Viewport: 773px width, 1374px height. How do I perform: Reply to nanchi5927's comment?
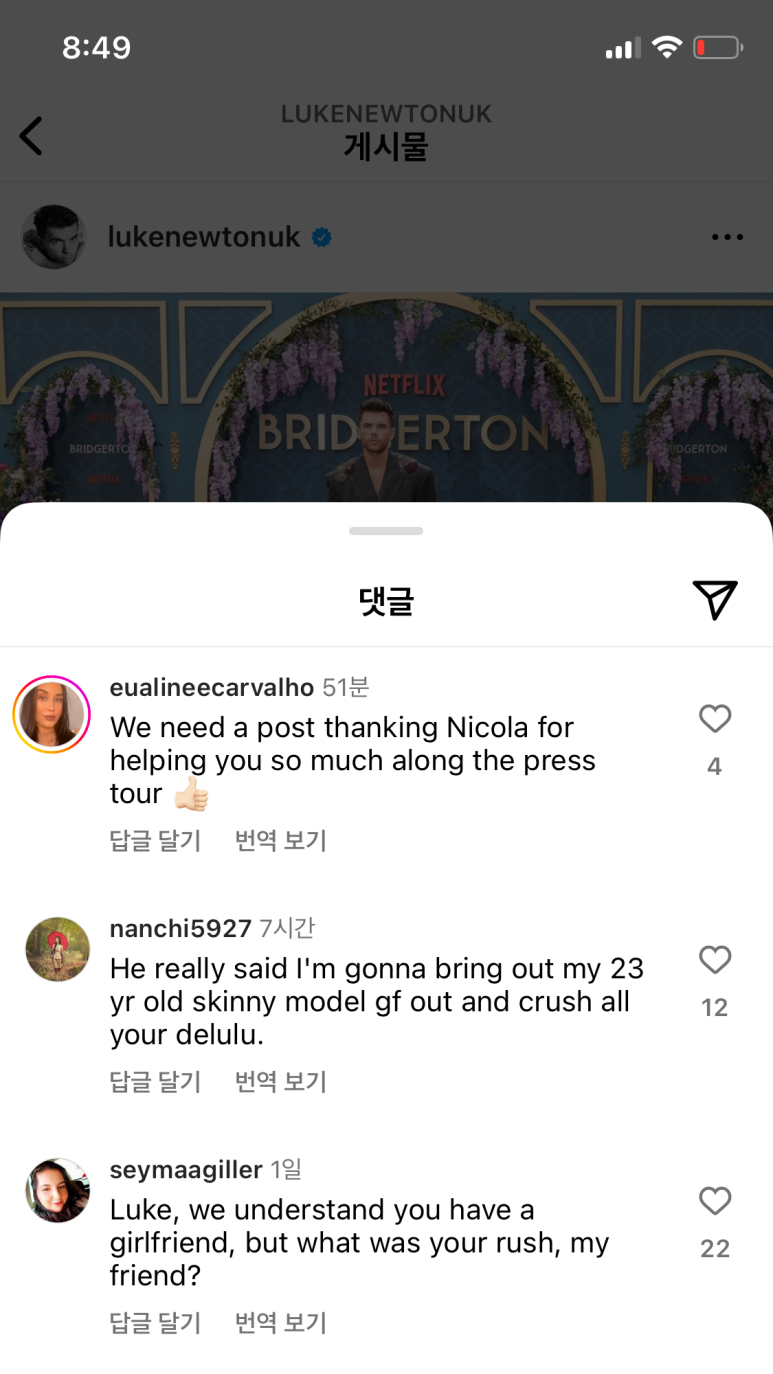click(x=155, y=1081)
